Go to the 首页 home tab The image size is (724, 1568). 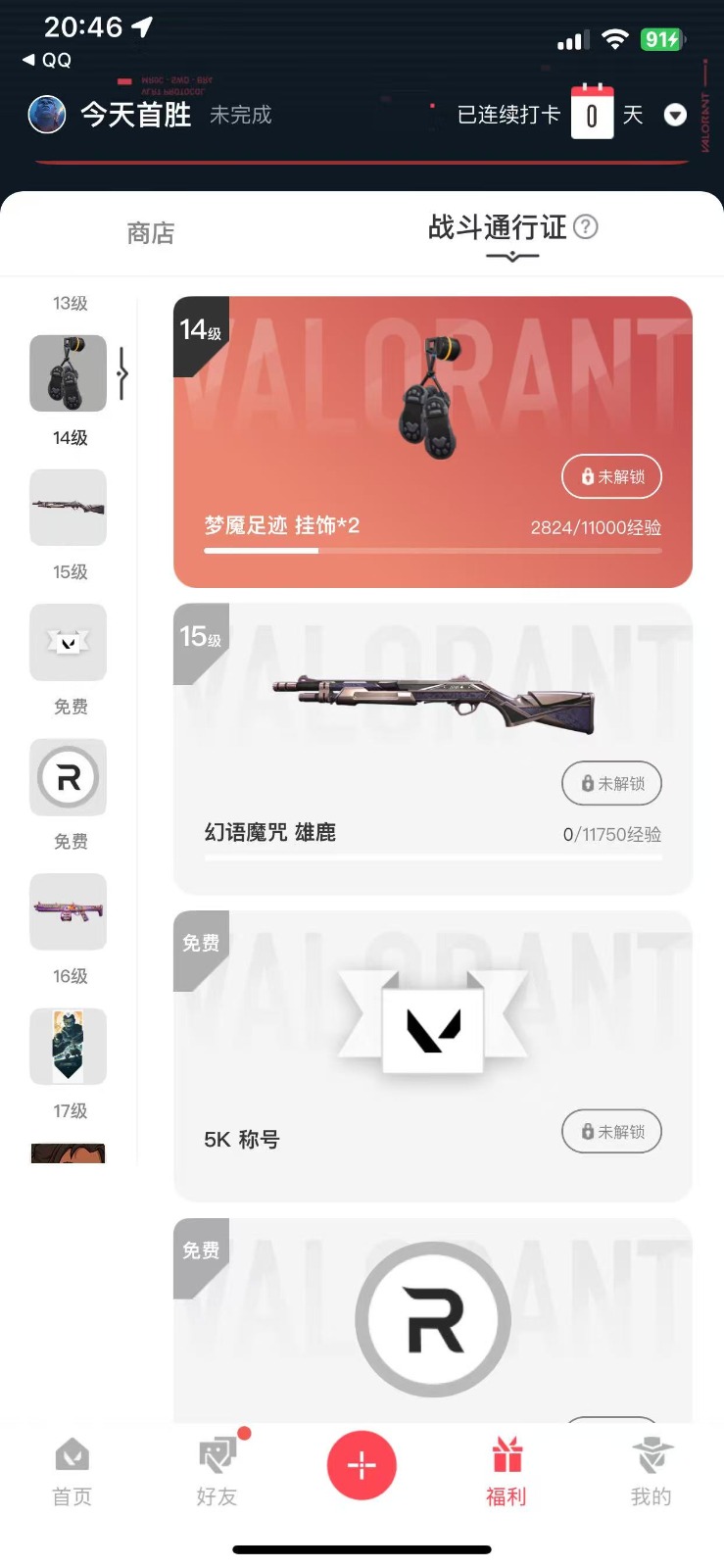72,1471
